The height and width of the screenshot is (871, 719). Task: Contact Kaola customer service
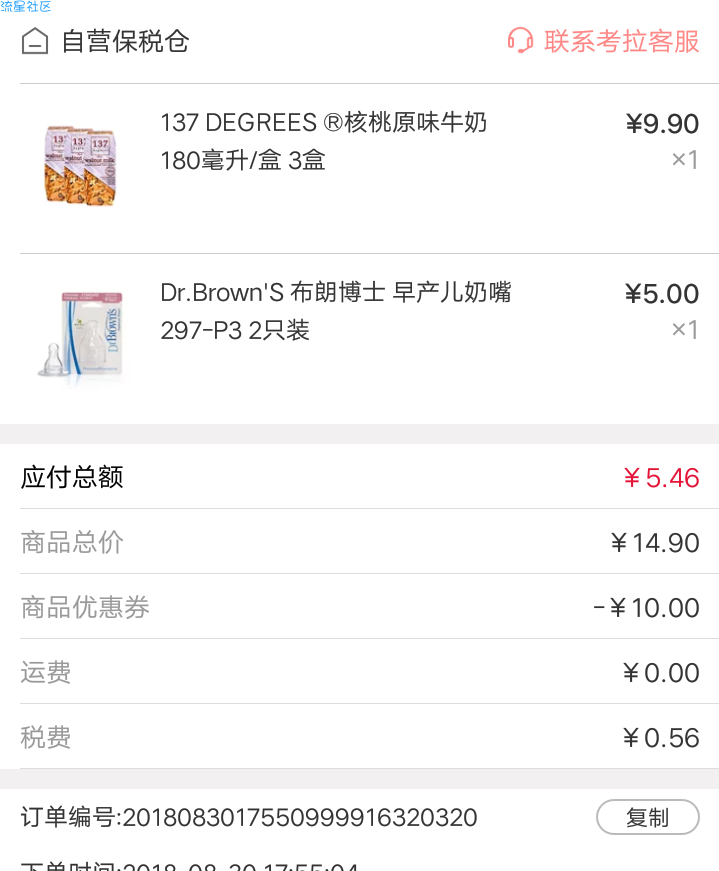coord(603,41)
